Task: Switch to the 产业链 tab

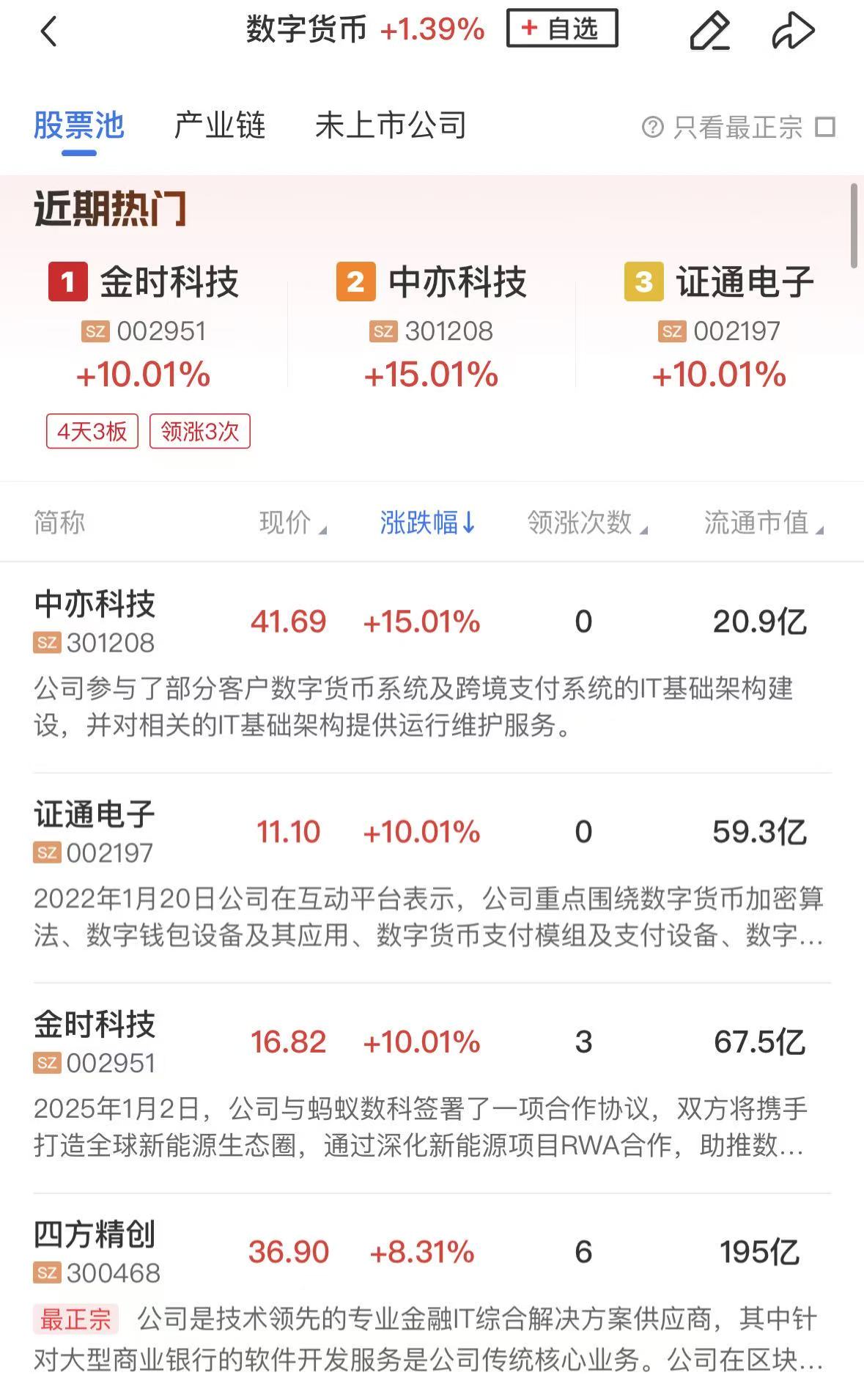Action: coord(219,126)
